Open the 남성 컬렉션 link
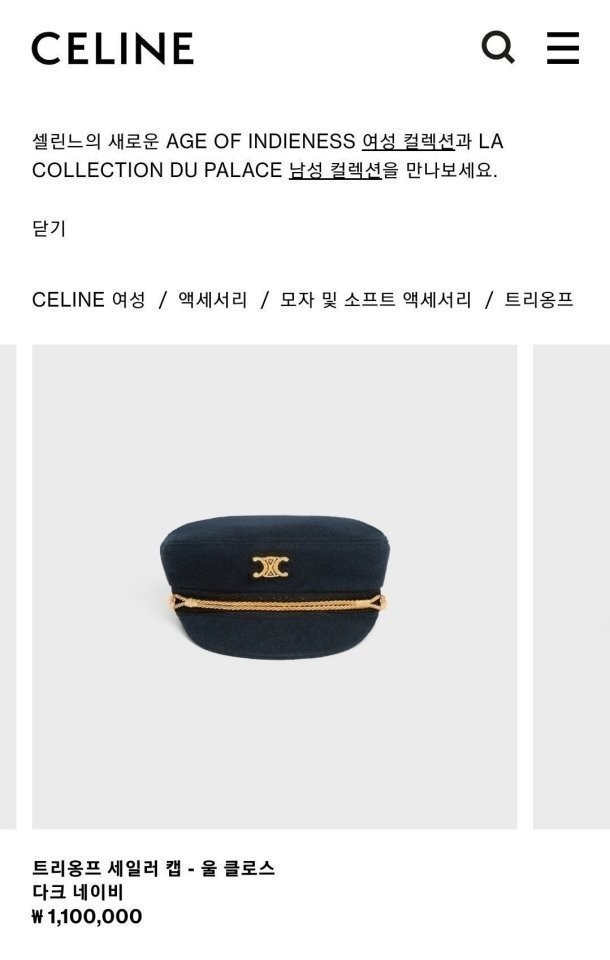Viewport: 610px width, 960px height. [335, 170]
